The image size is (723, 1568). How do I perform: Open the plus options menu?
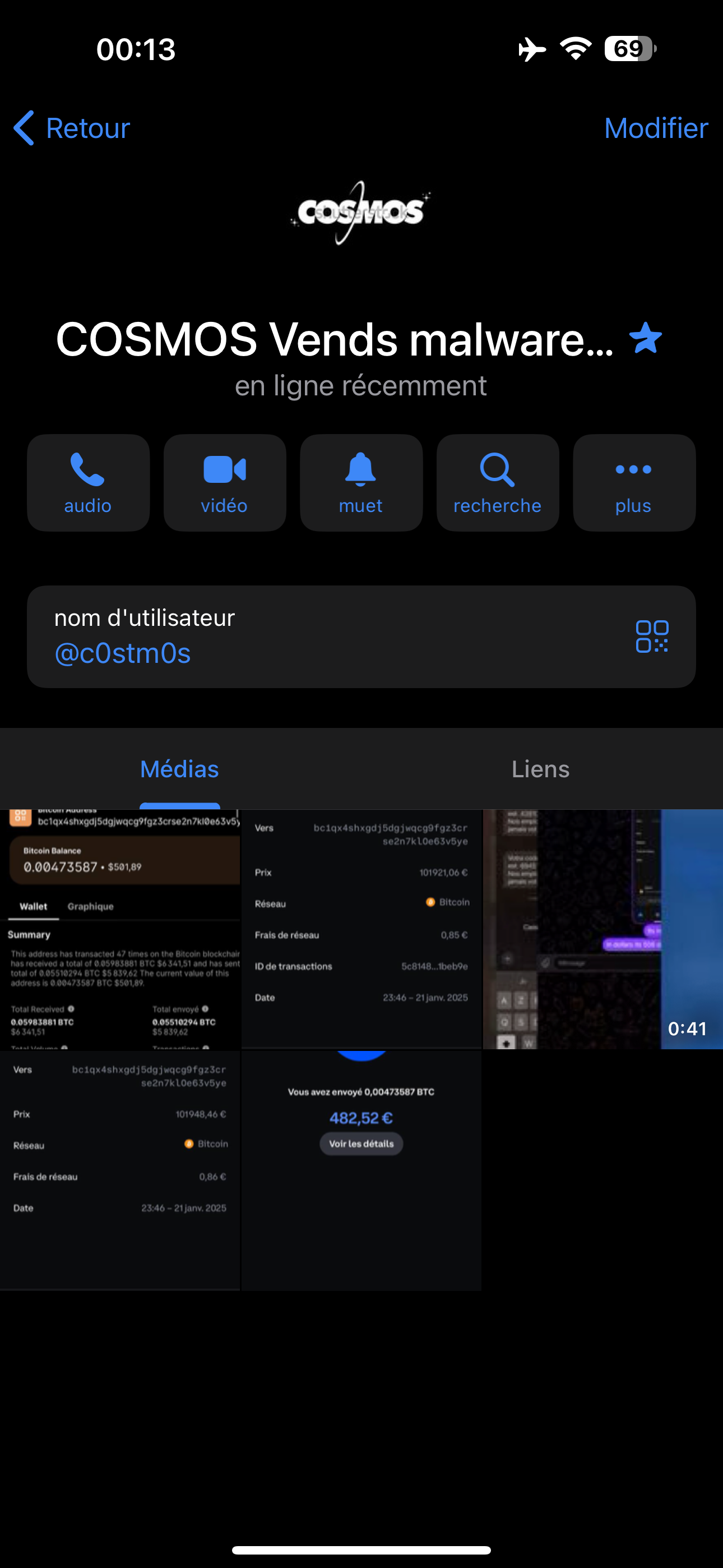pos(634,483)
